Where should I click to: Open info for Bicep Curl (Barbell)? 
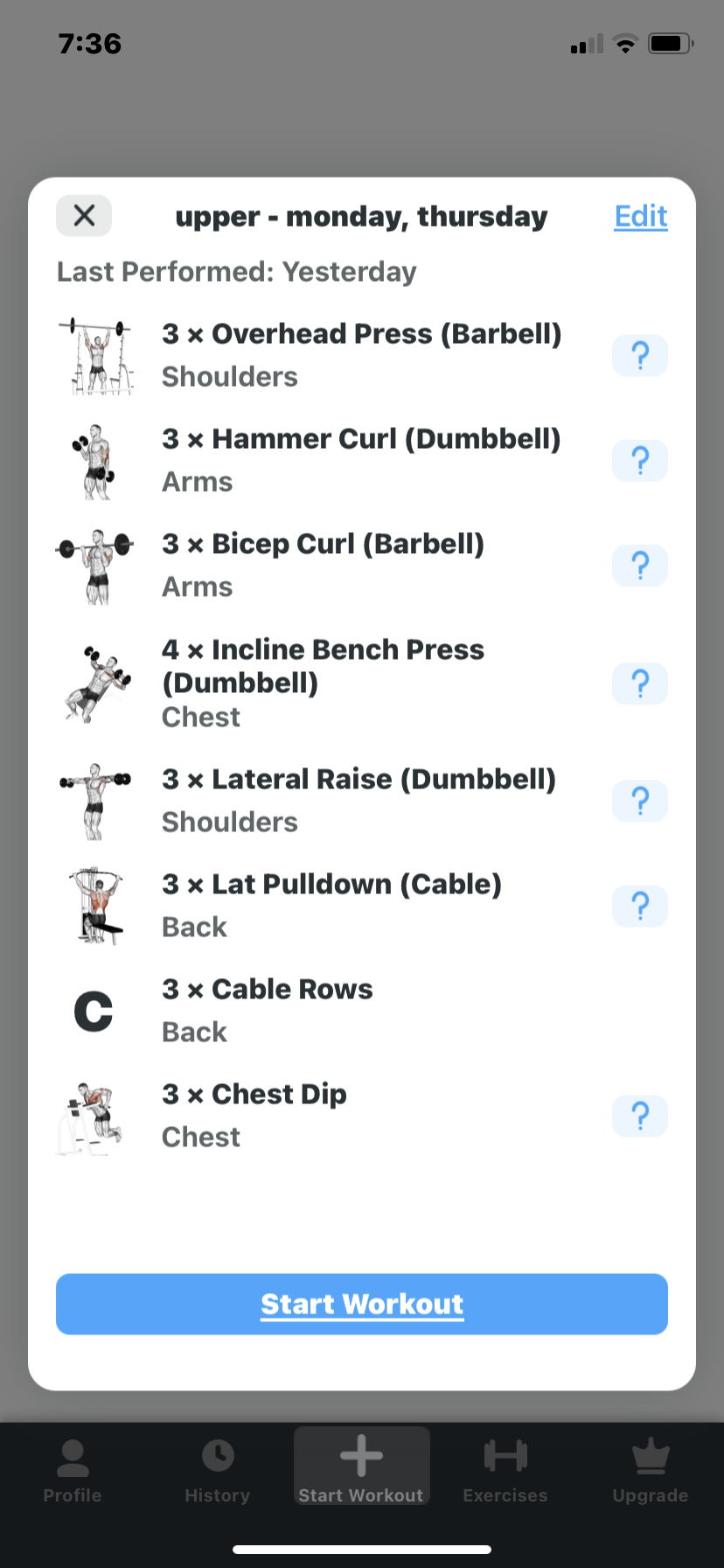[640, 566]
